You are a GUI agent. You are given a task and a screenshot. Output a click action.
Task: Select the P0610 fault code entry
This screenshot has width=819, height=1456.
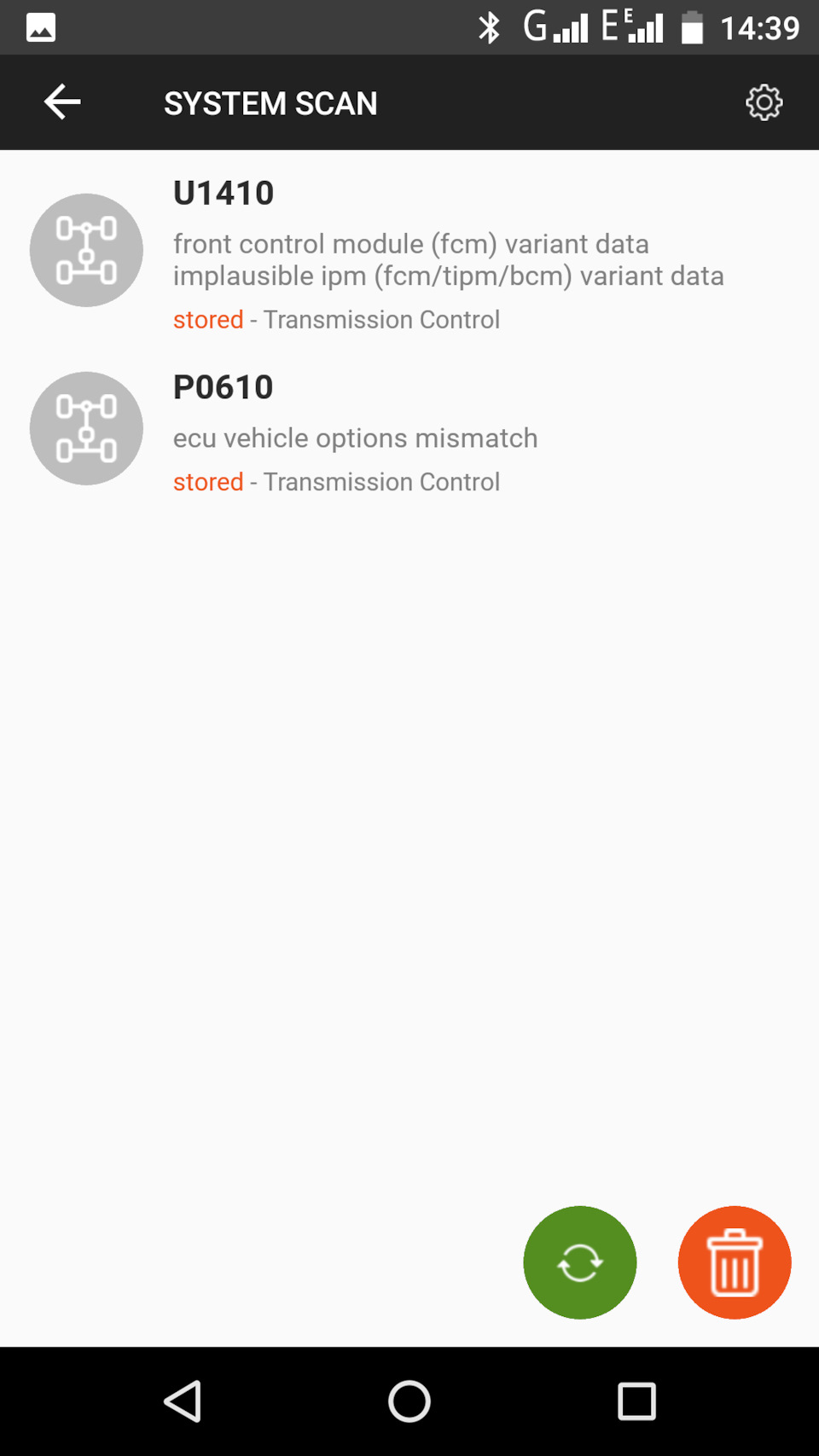(x=222, y=386)
